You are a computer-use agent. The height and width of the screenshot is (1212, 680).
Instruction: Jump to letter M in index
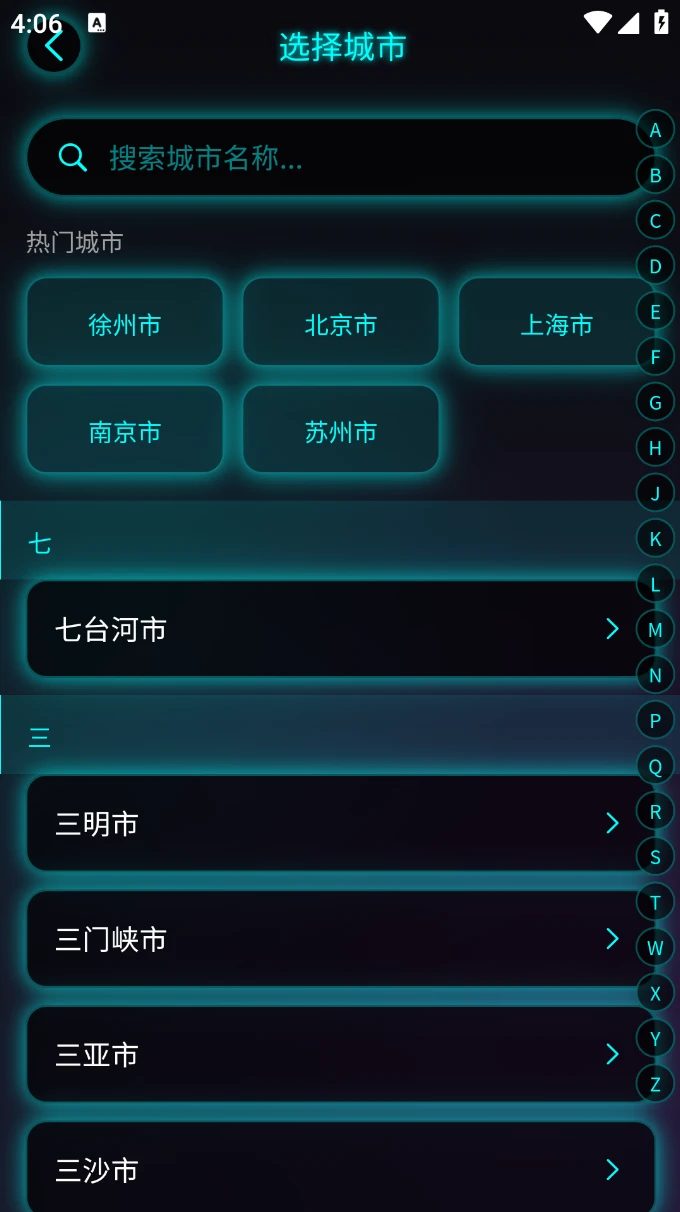coord(655,630)
